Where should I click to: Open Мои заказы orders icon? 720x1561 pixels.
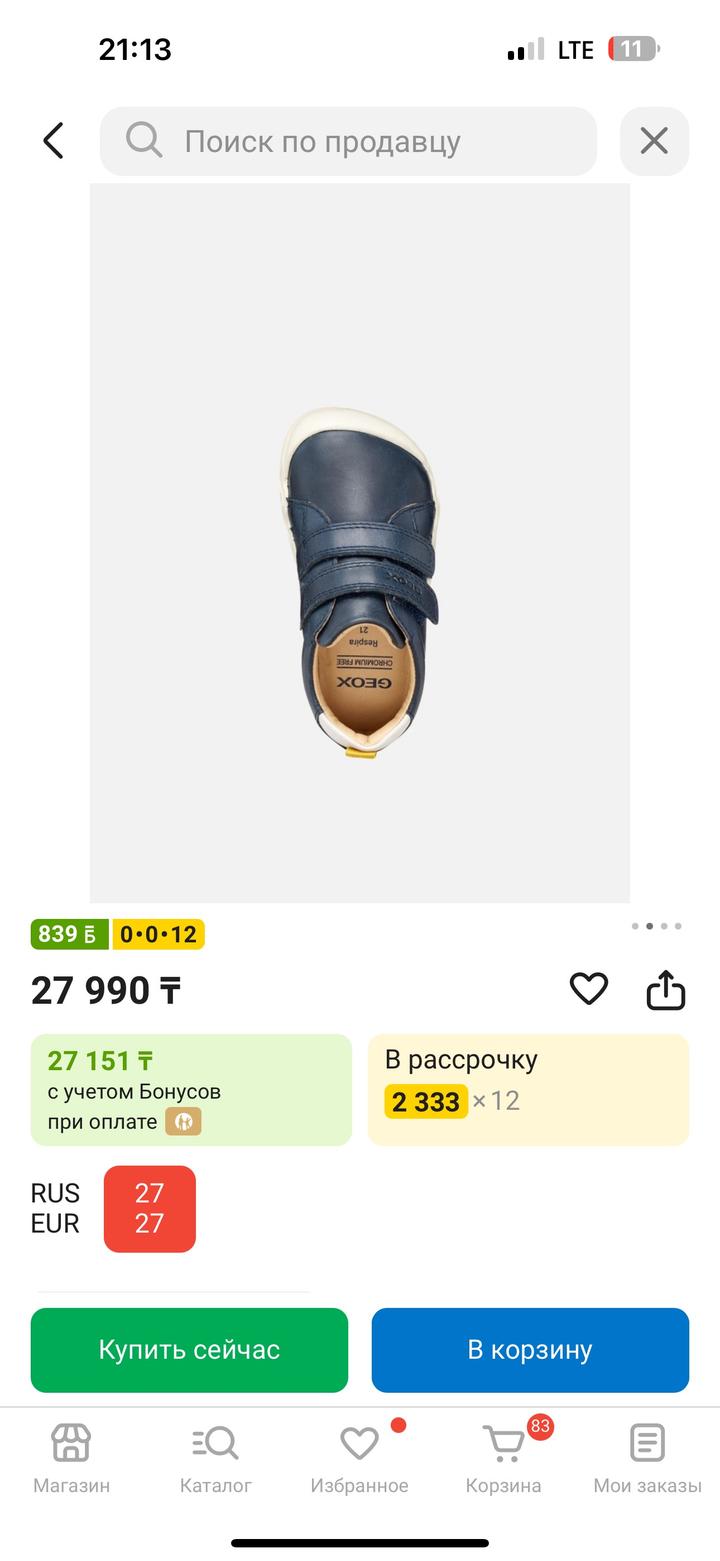coord(646,1443)
